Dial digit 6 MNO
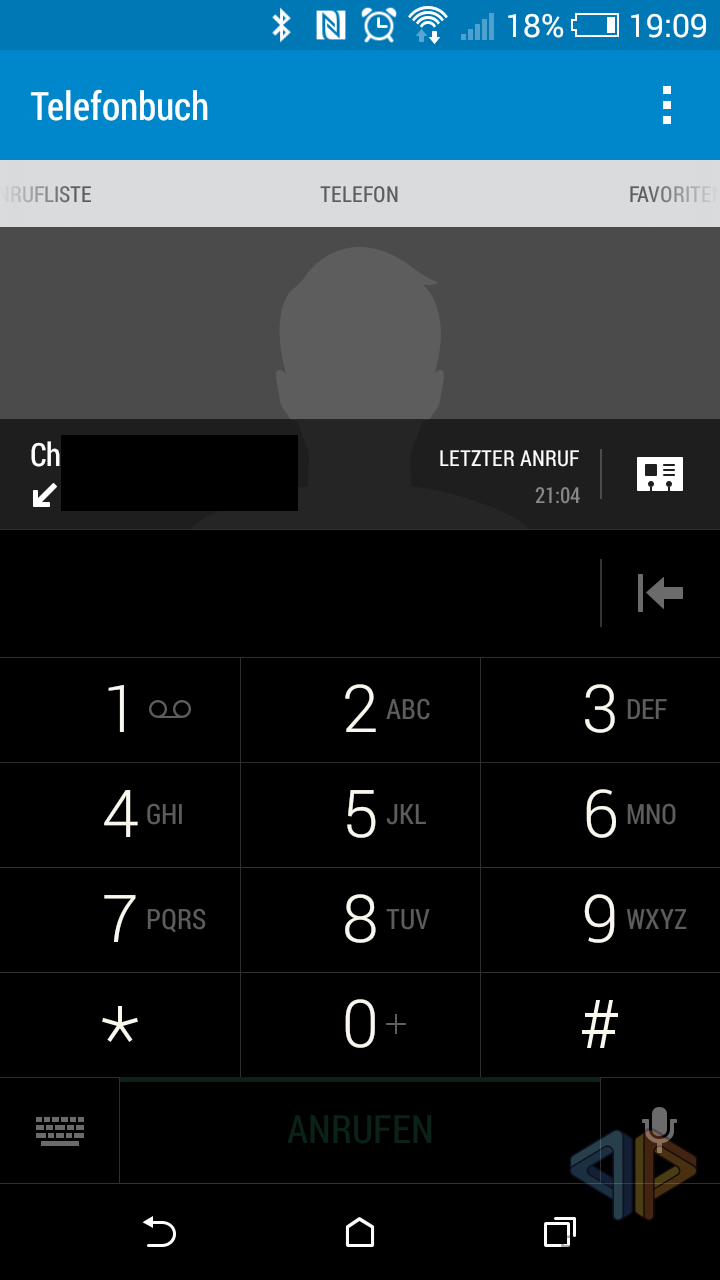The image size is (720, 1280). tap(600, 815)
